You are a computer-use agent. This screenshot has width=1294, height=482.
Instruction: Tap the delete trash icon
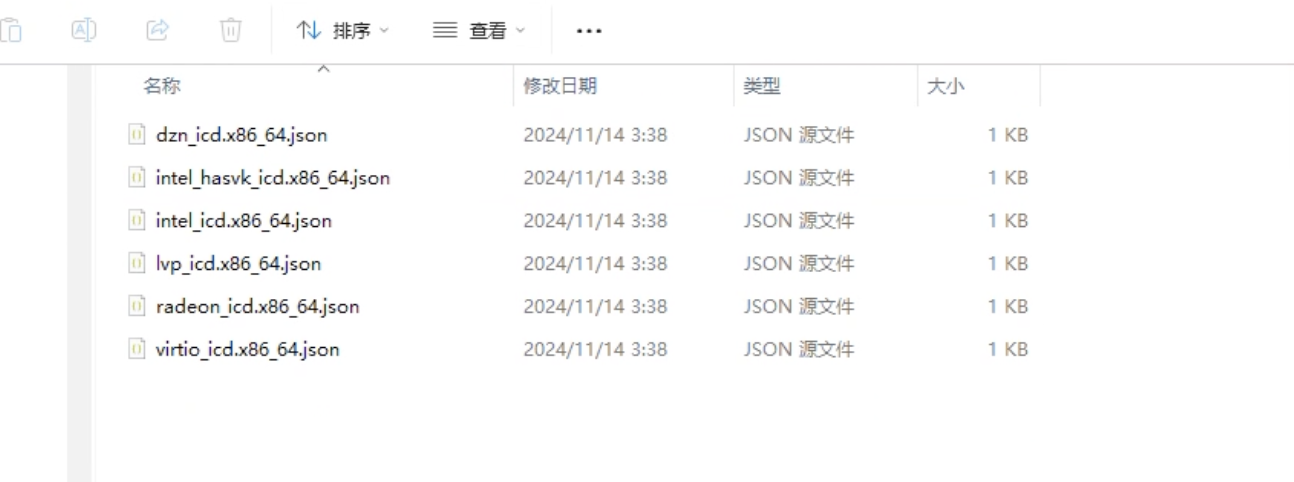pos(231,31)
